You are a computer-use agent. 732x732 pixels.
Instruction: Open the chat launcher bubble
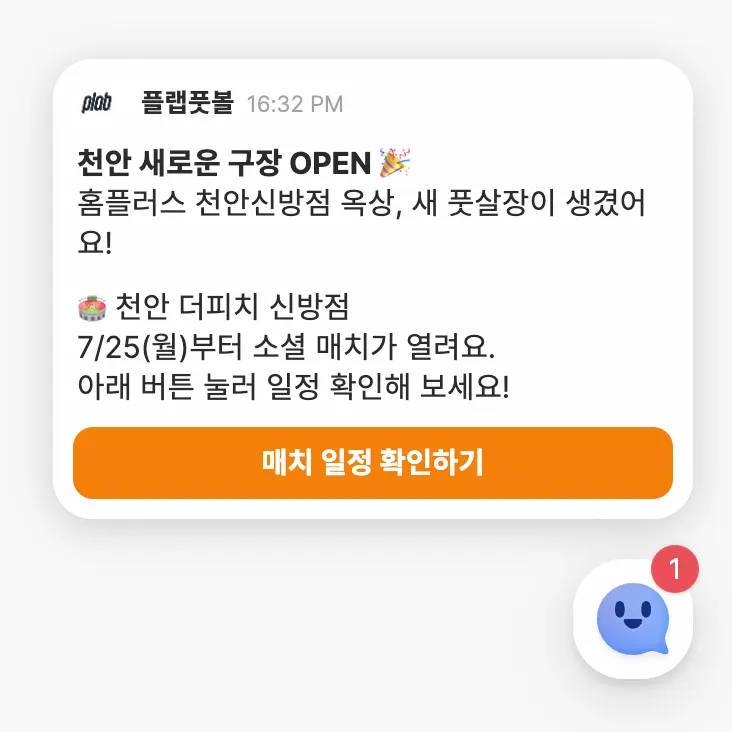(x=632, y=619)
